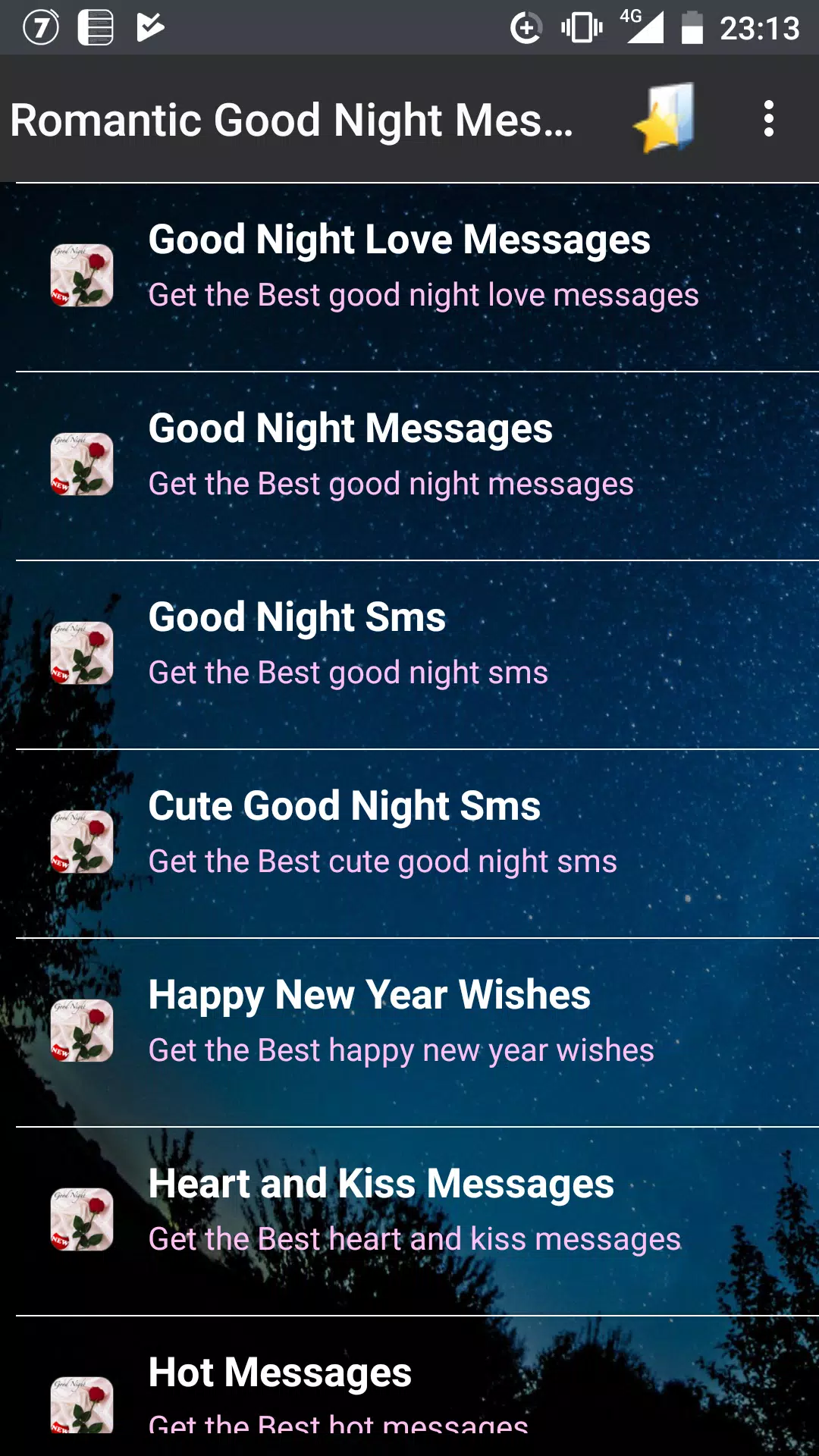Image resolution: width=819 pixels, height=1456 pixels.
Task: Tap rose icon beside Happy New Year Wishes
Action: [81, 1028]
